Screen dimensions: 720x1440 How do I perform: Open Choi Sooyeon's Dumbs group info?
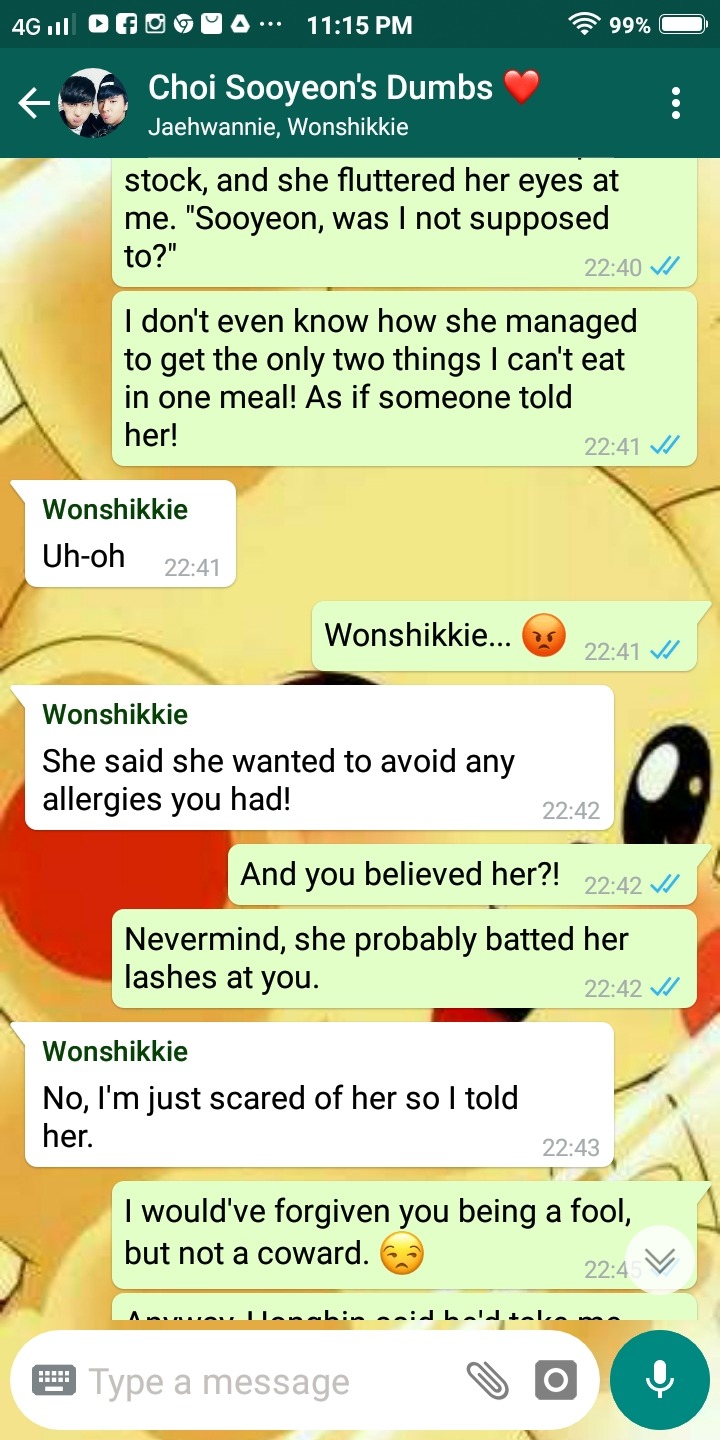[x=340, y=103]
